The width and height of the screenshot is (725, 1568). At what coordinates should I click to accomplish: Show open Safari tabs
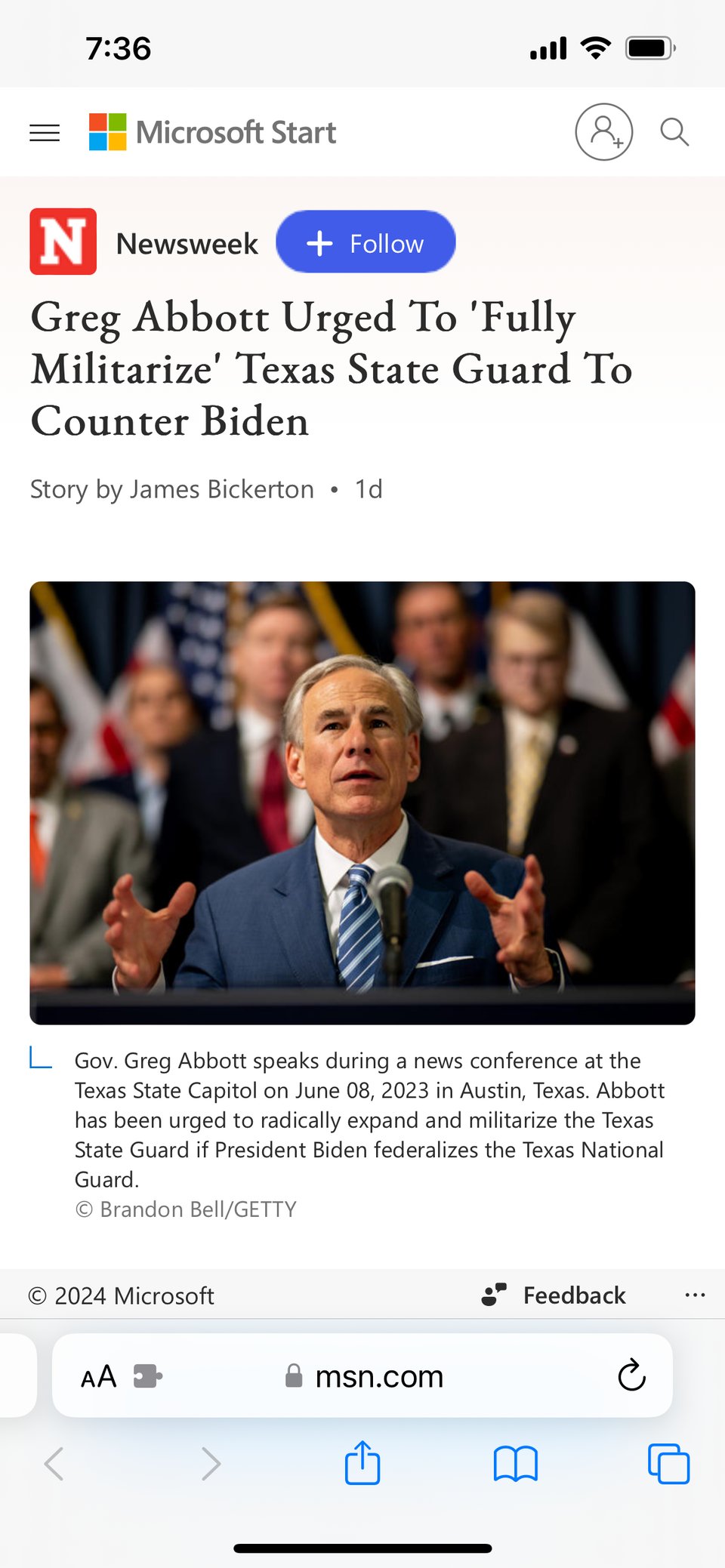click(668, 1464)
